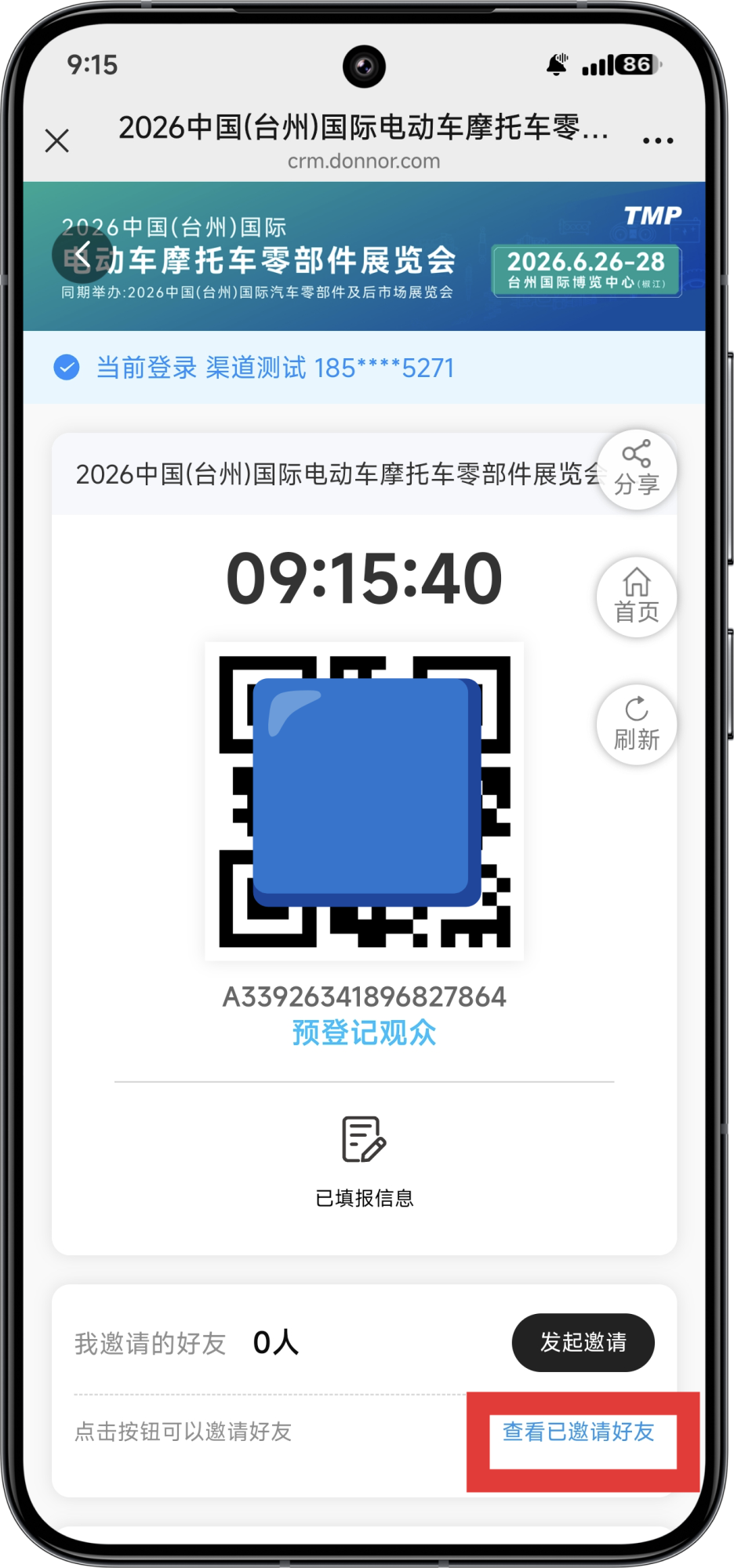This screenshot has height=1568, width=734.
Task: Tap the blue login checkmark icon
Action: pos(67,367)
